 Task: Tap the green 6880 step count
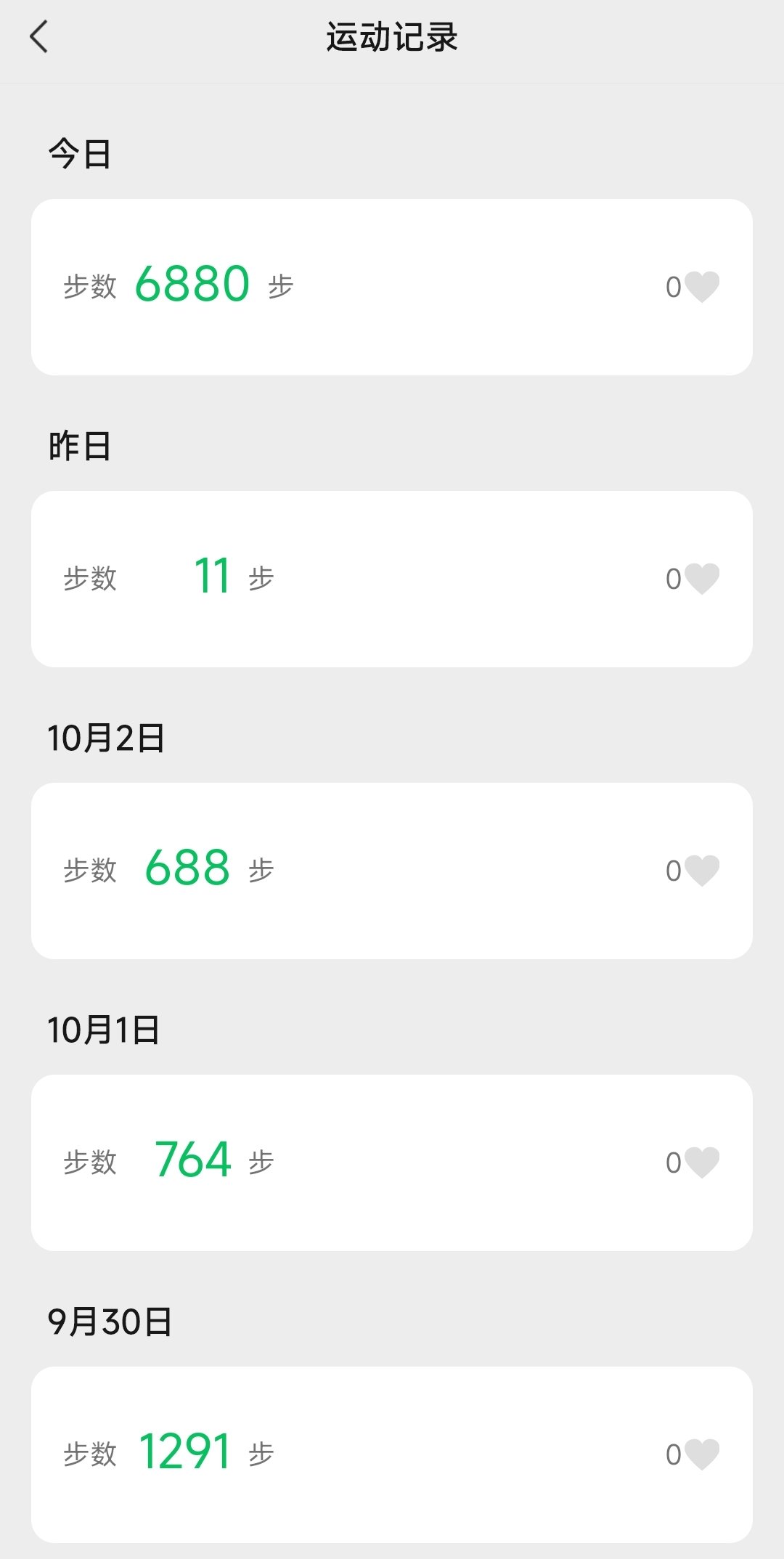coord(193,282)
